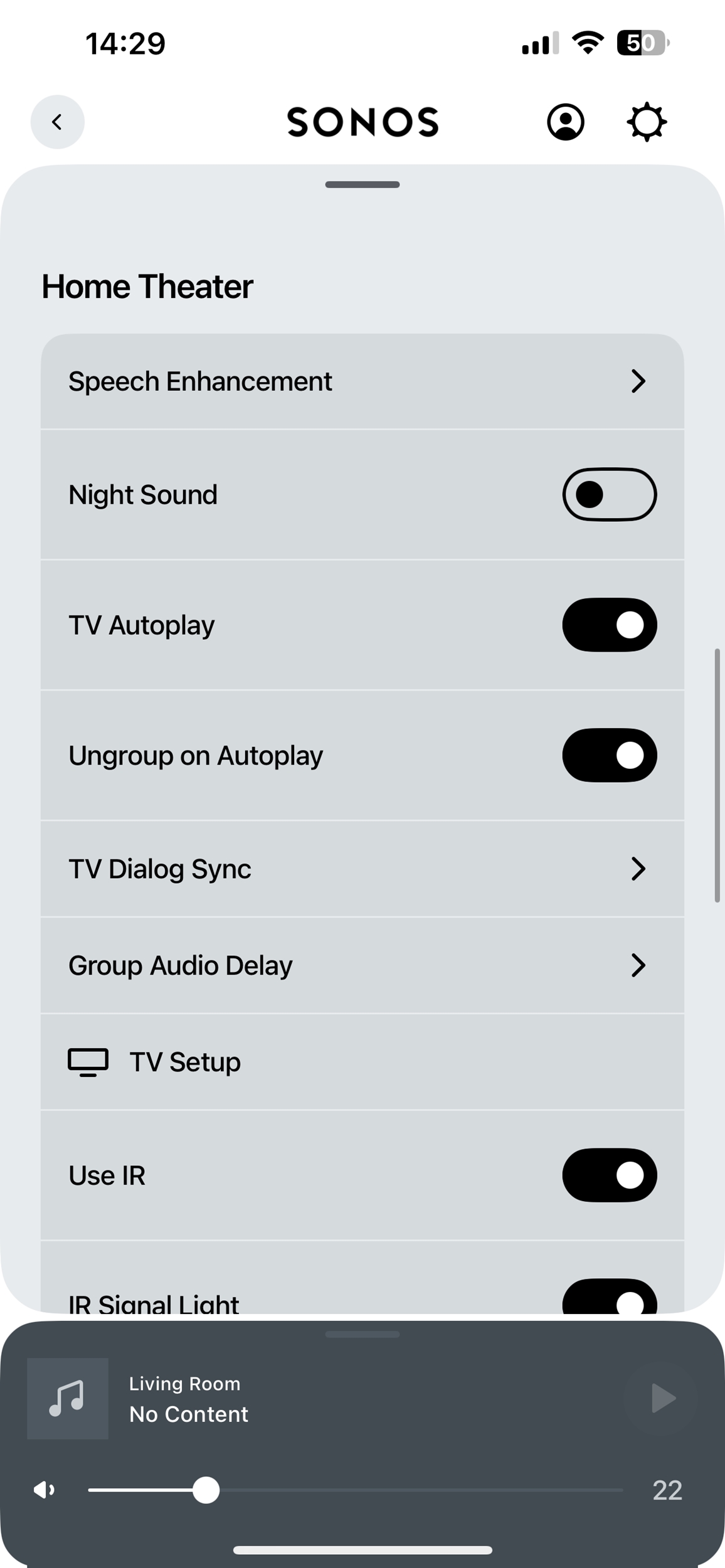
Task: Open Group Audio Delay
Action: tap(362, 965)
